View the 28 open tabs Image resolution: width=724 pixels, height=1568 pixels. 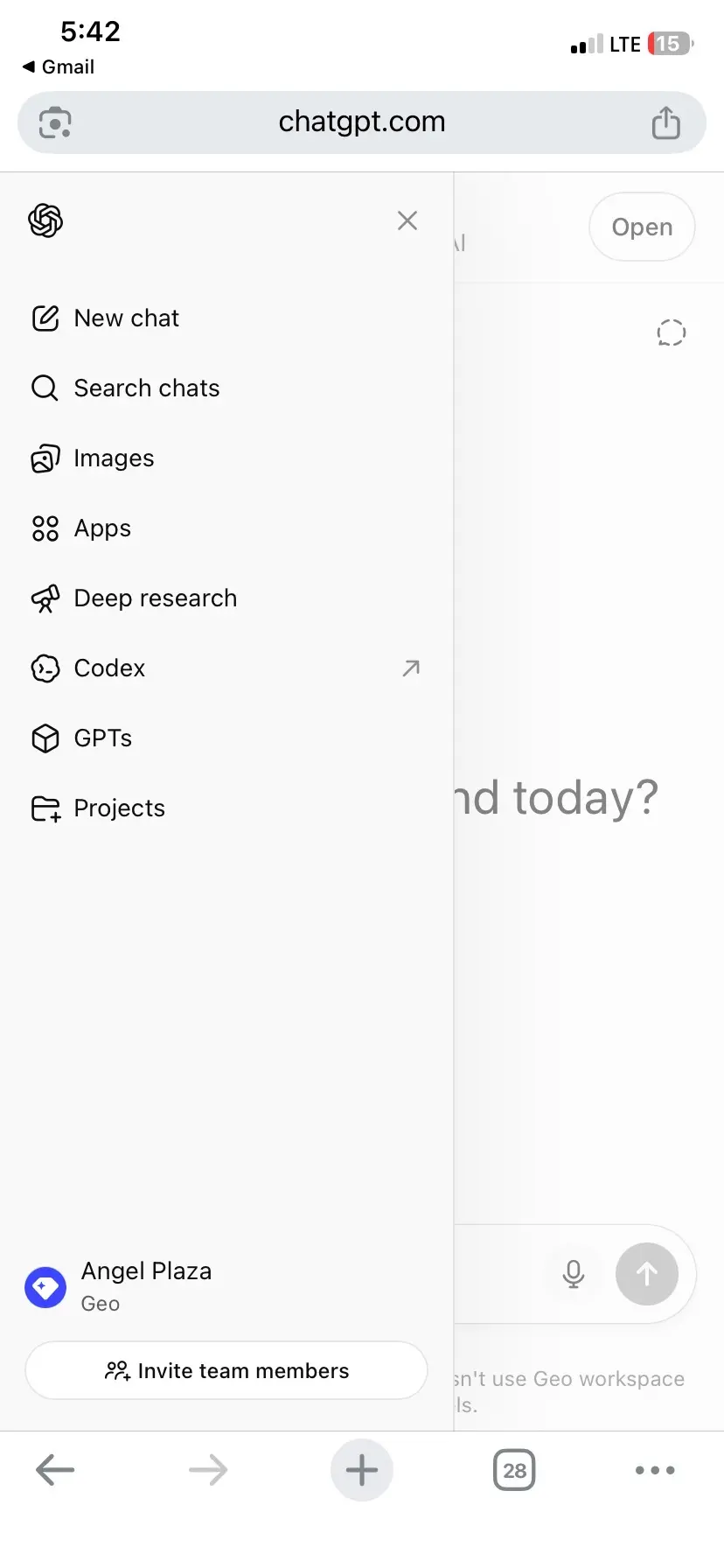(x=514, y=1470)
